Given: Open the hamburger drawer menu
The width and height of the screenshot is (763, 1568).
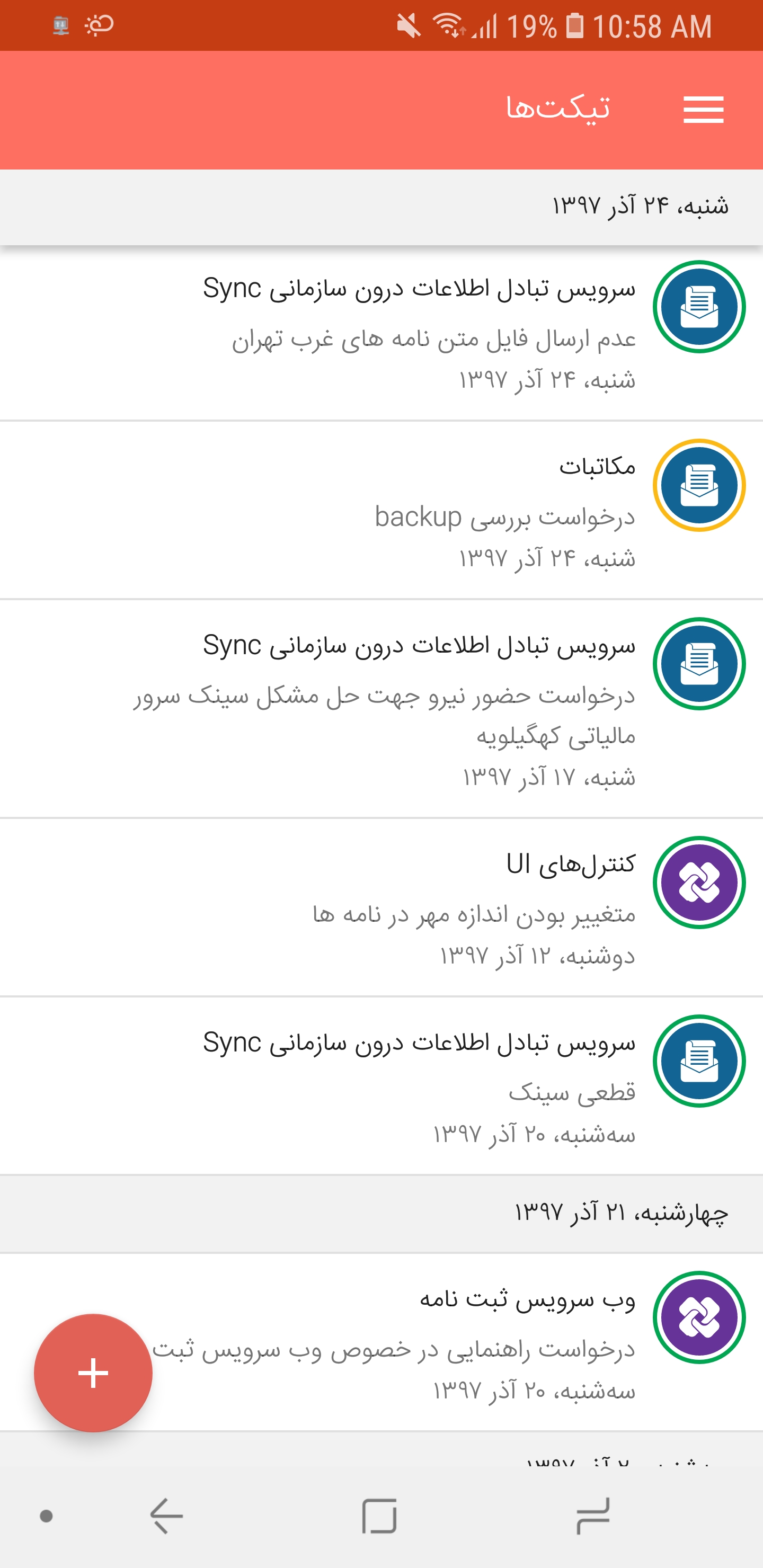Looking at the screenshot, I should [x=703, y=110].
